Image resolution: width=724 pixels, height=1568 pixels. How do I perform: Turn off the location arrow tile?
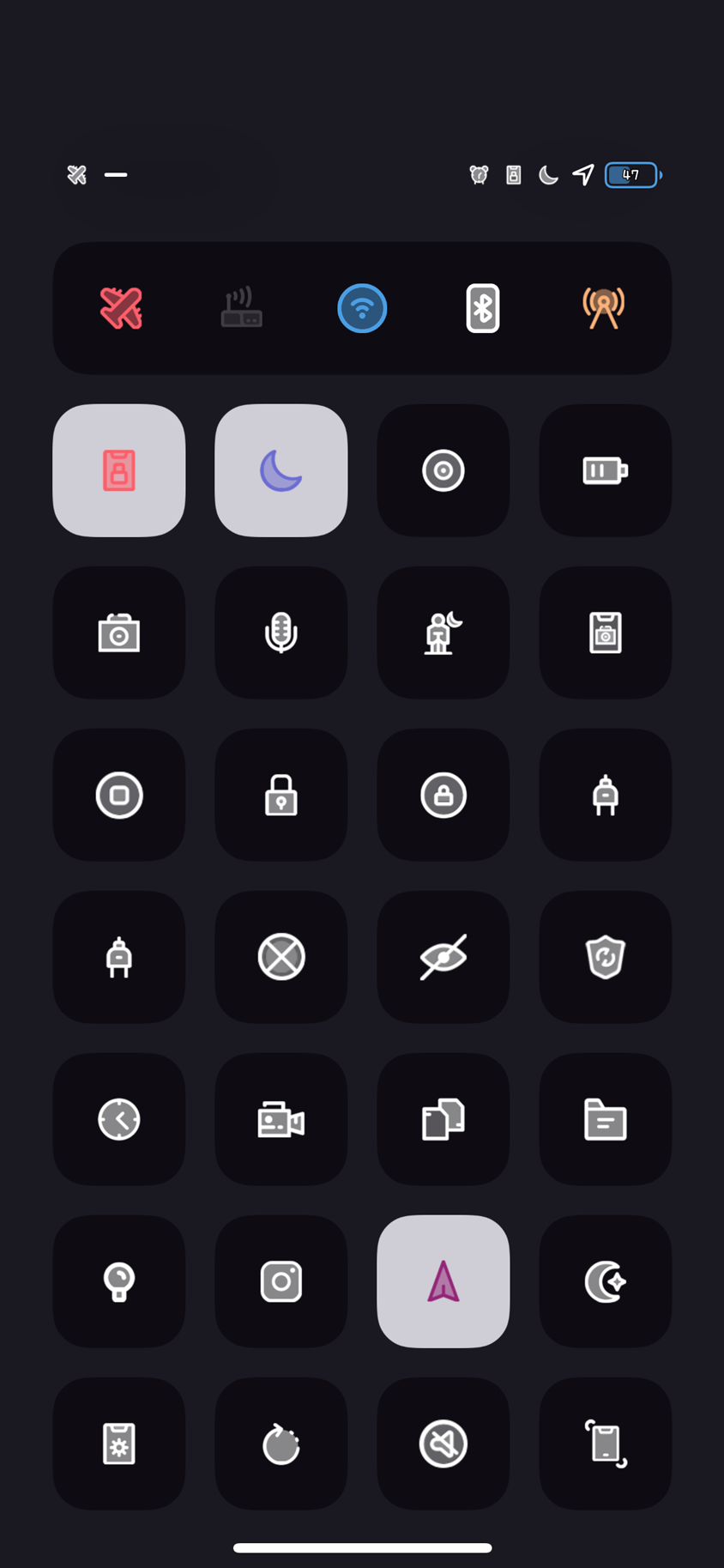443,1282
